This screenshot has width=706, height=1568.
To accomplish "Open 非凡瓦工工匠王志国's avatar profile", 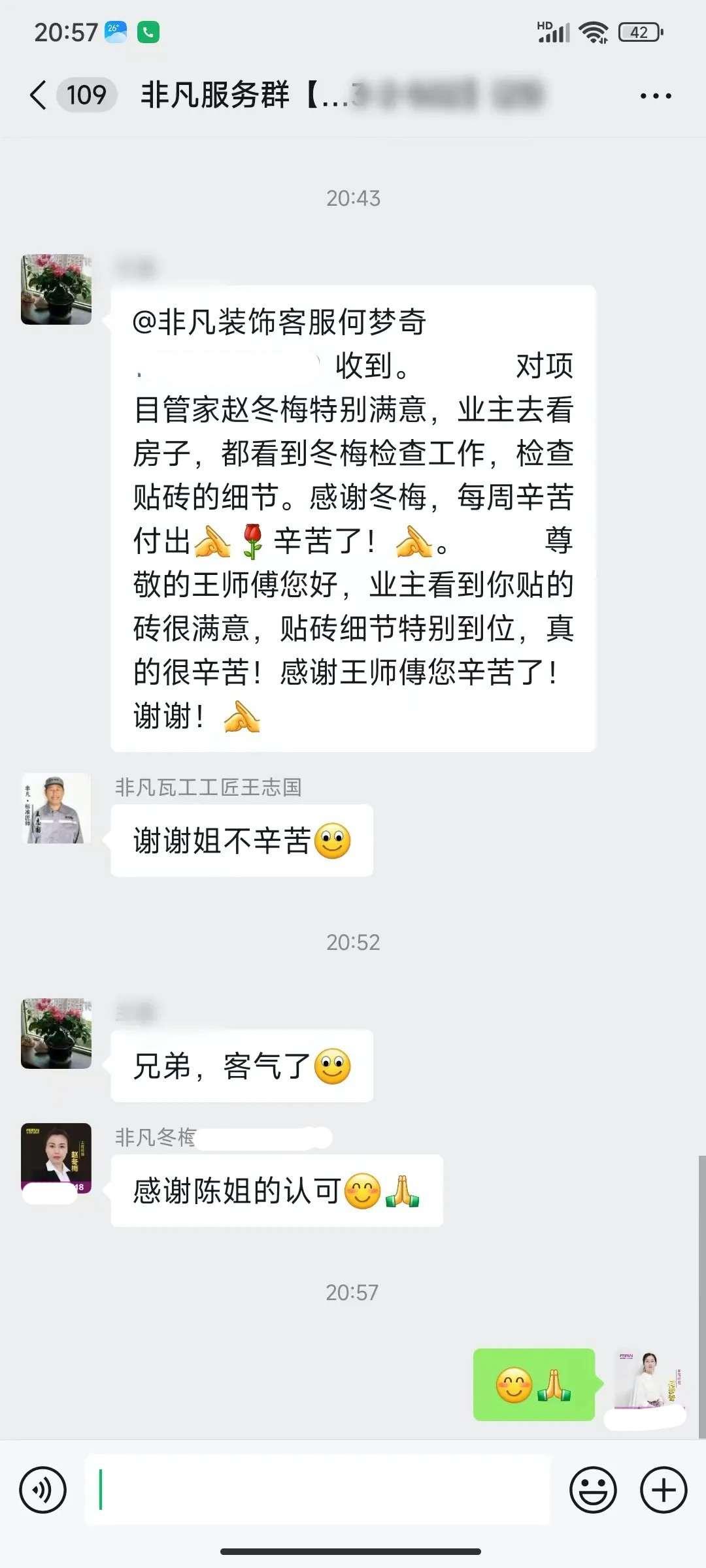I will pyautogui.click(x=56, y=809).
